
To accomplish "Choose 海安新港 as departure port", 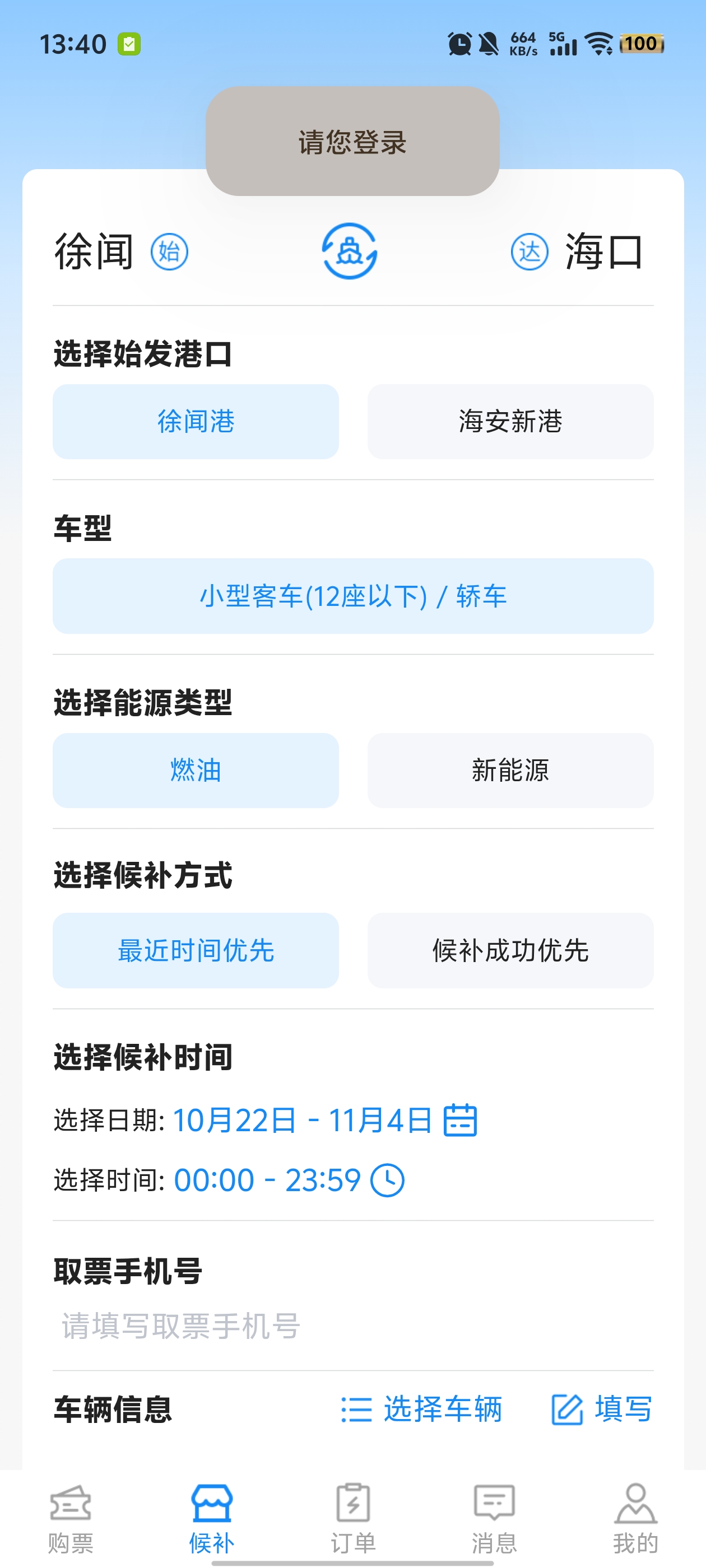I will pos(510,421).
